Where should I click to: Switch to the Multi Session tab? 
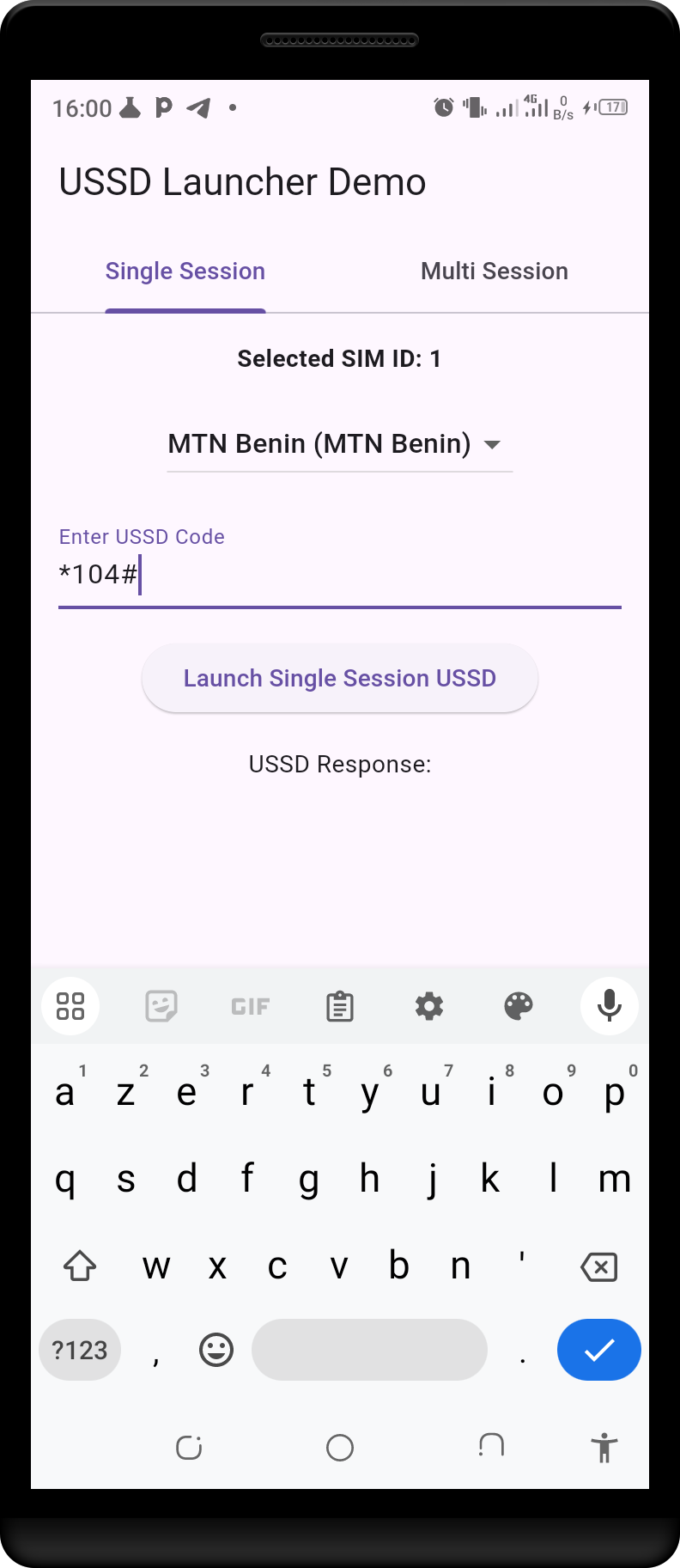coord(494,272)
